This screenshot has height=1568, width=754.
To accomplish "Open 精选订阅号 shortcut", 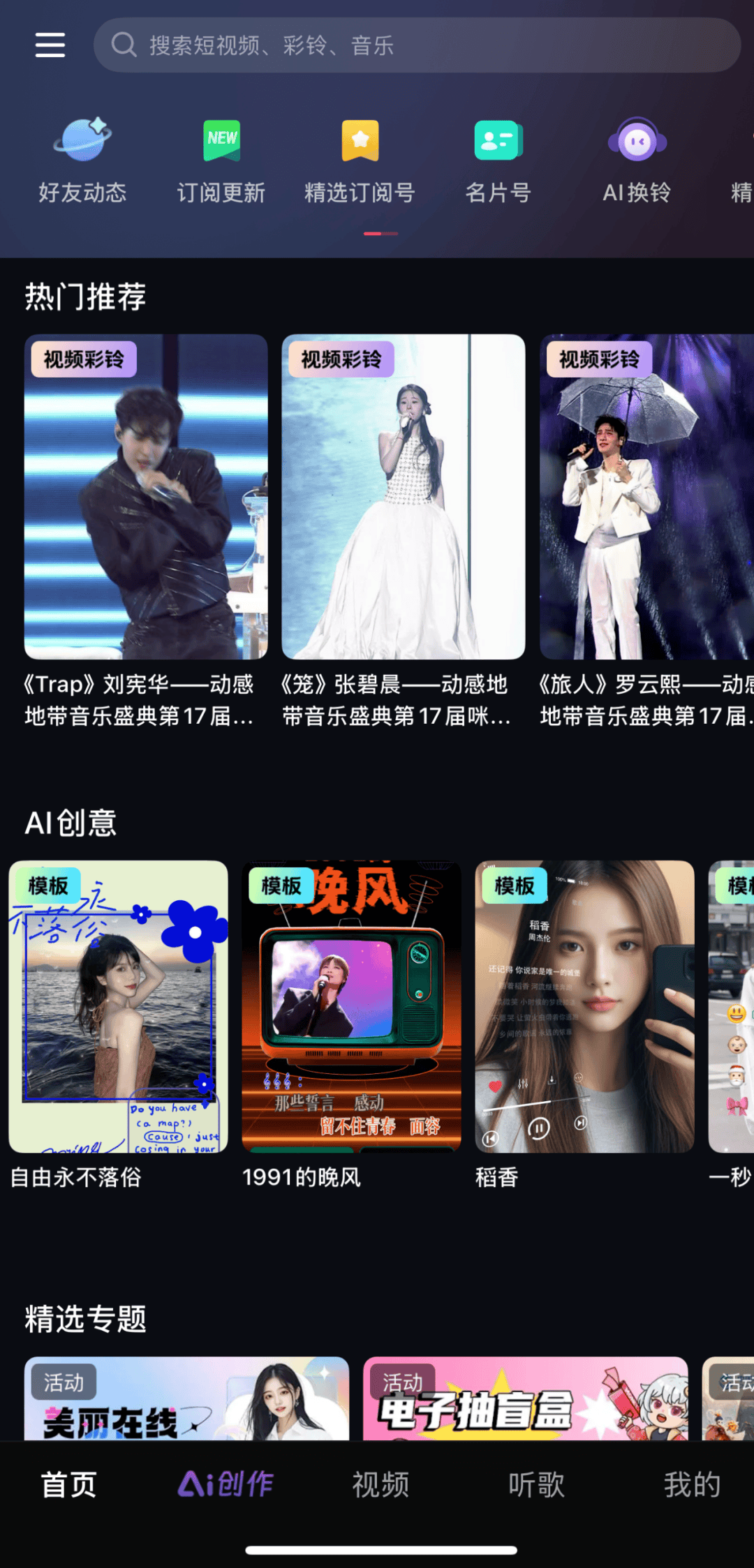I will pyautogui.click(x=360, y=160).
